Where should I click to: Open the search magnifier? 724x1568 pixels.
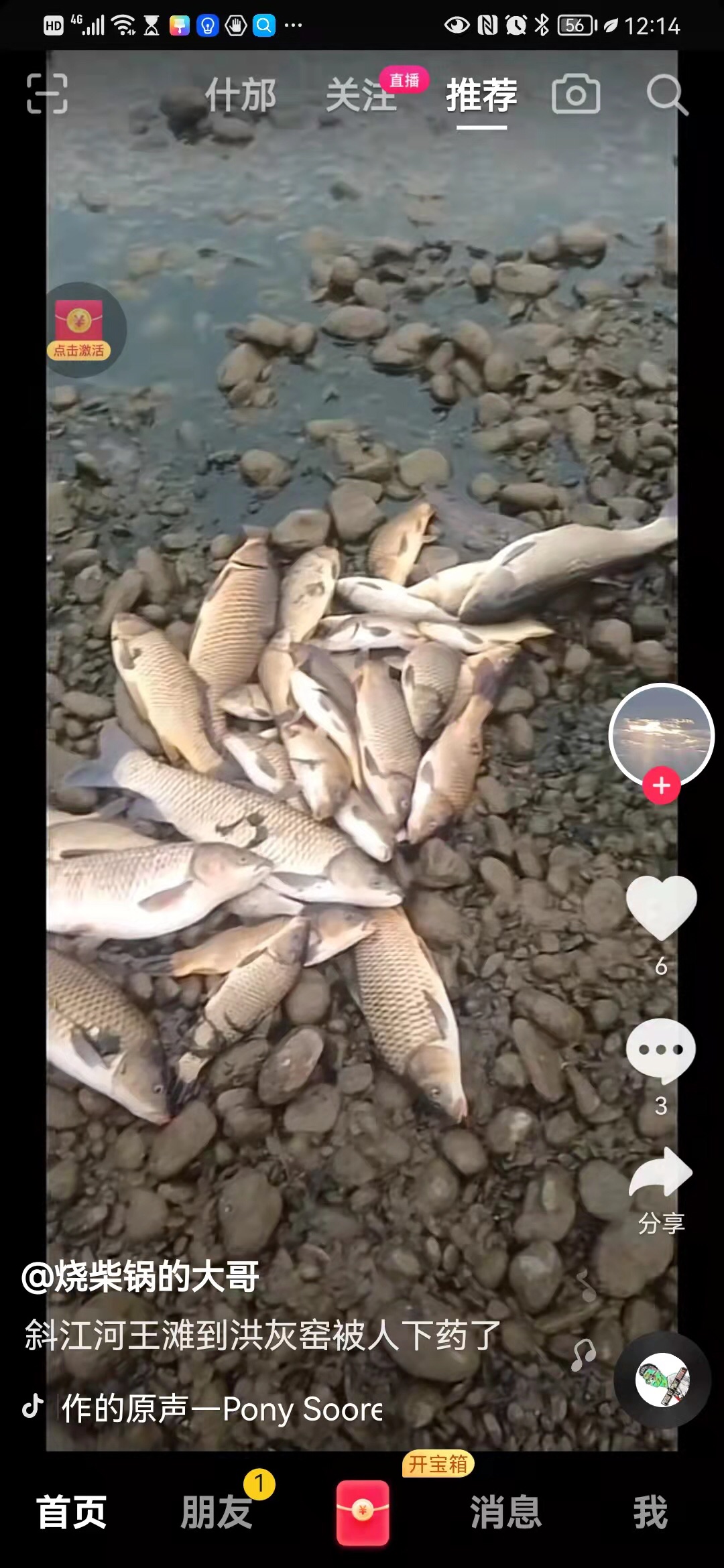666,94
